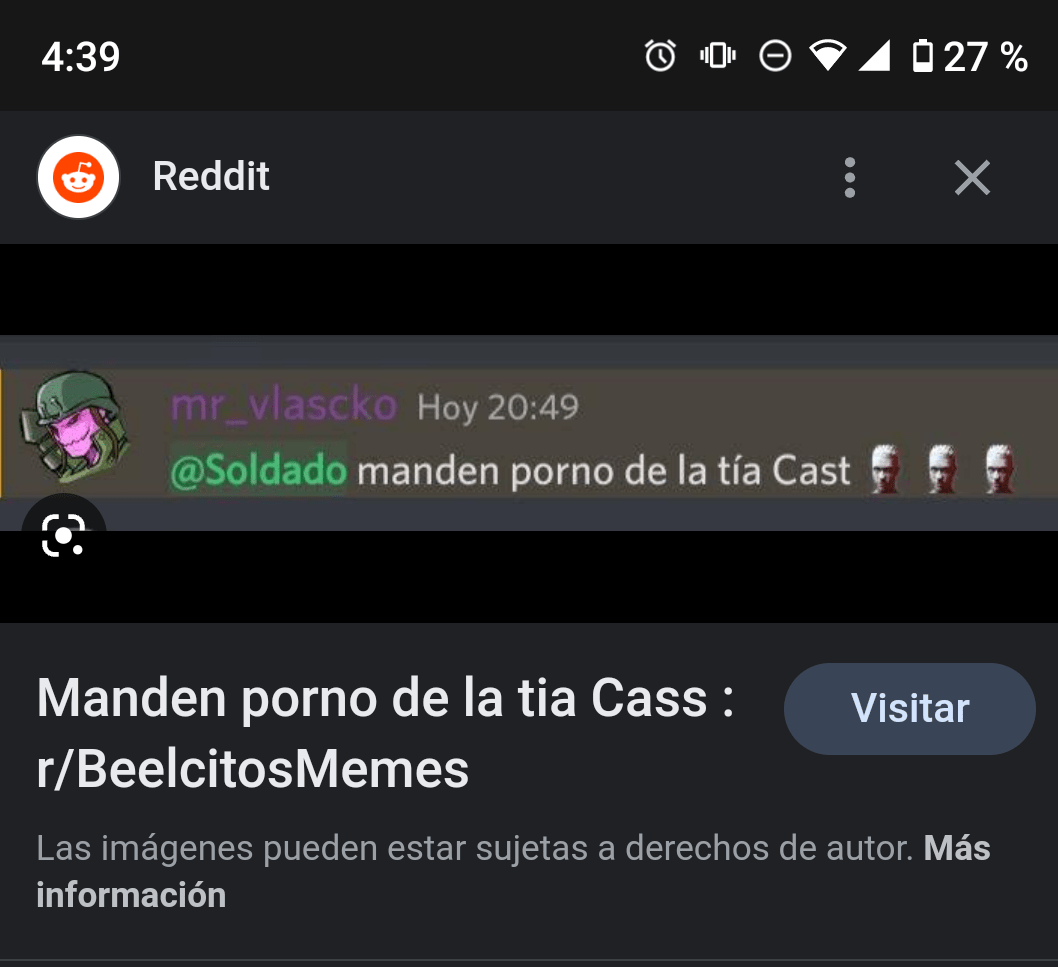Open the three-dot overflow menu
This screenshot has height=967, width=1058.
click(x=849, y=178)
